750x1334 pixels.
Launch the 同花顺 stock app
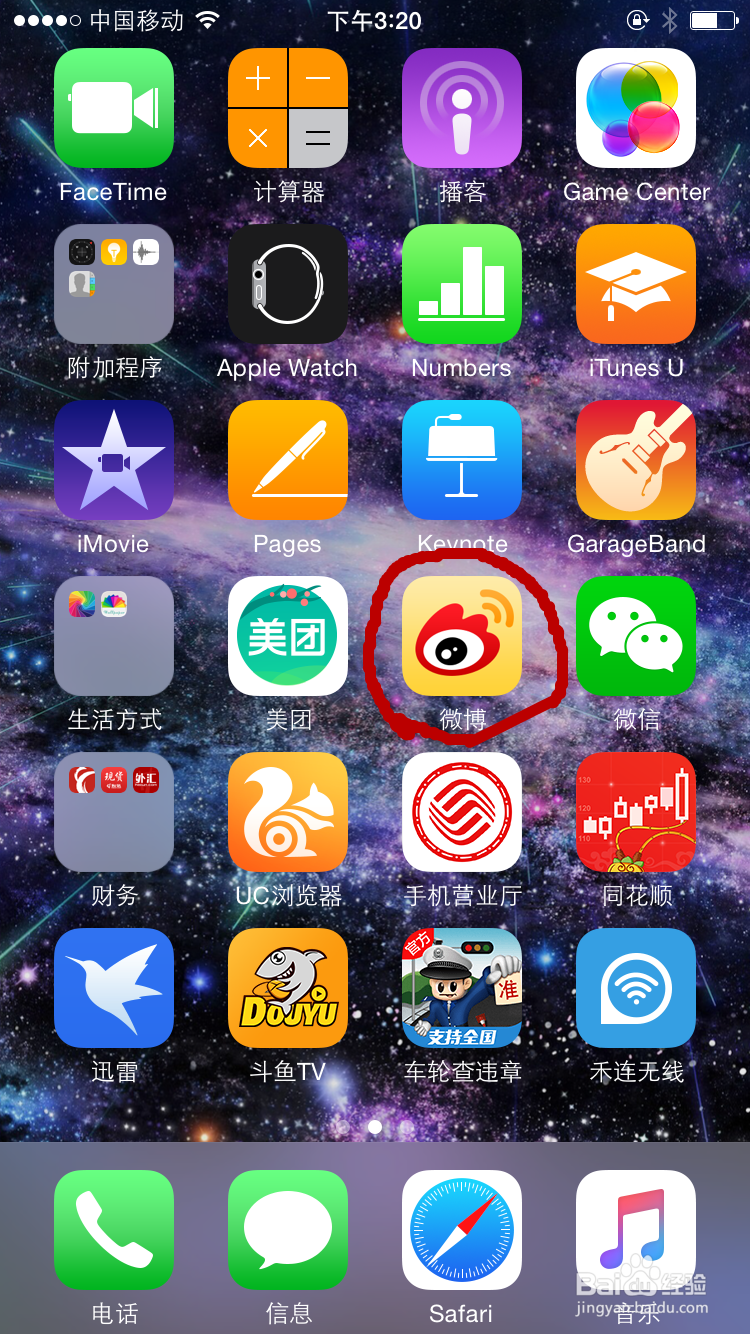[x=635, y=813]
